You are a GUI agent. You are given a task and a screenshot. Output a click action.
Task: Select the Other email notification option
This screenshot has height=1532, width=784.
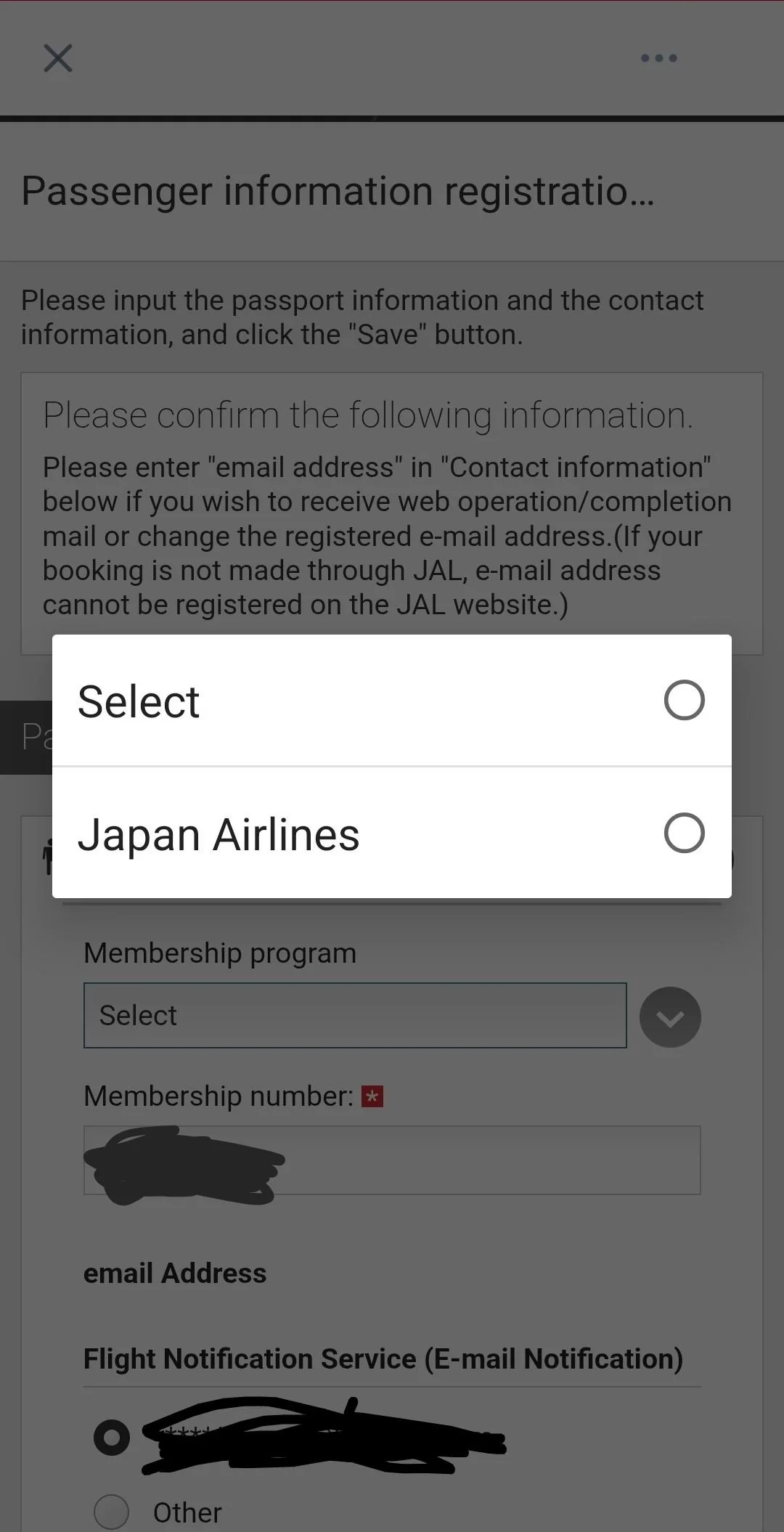pos(112,1512)
